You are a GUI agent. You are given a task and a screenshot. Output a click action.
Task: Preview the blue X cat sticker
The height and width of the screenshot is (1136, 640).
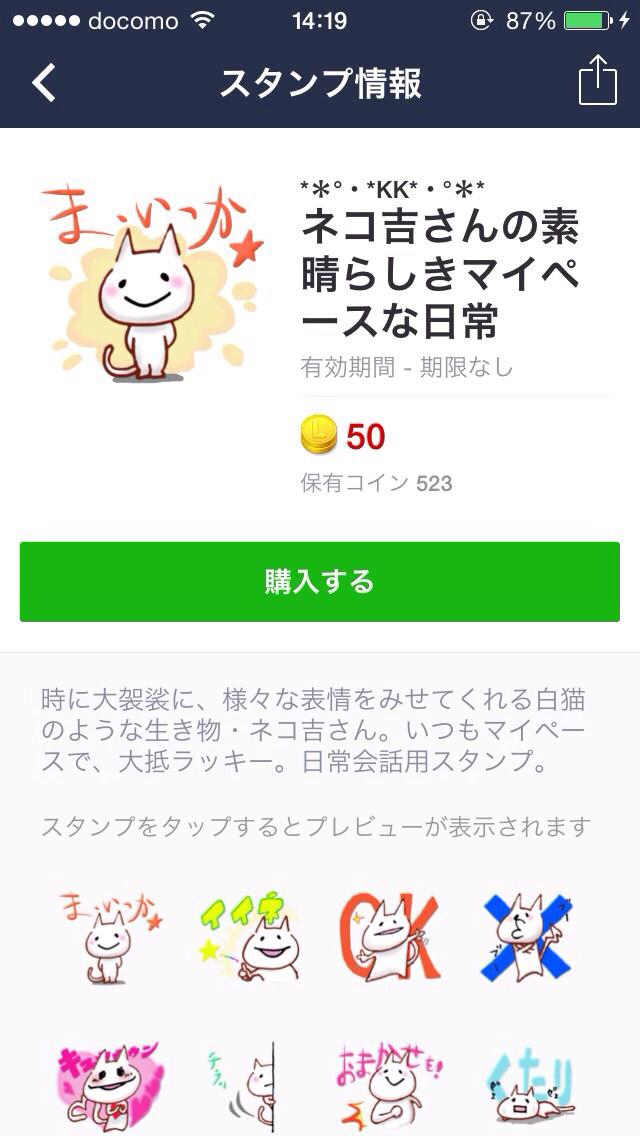coord(528,936)
